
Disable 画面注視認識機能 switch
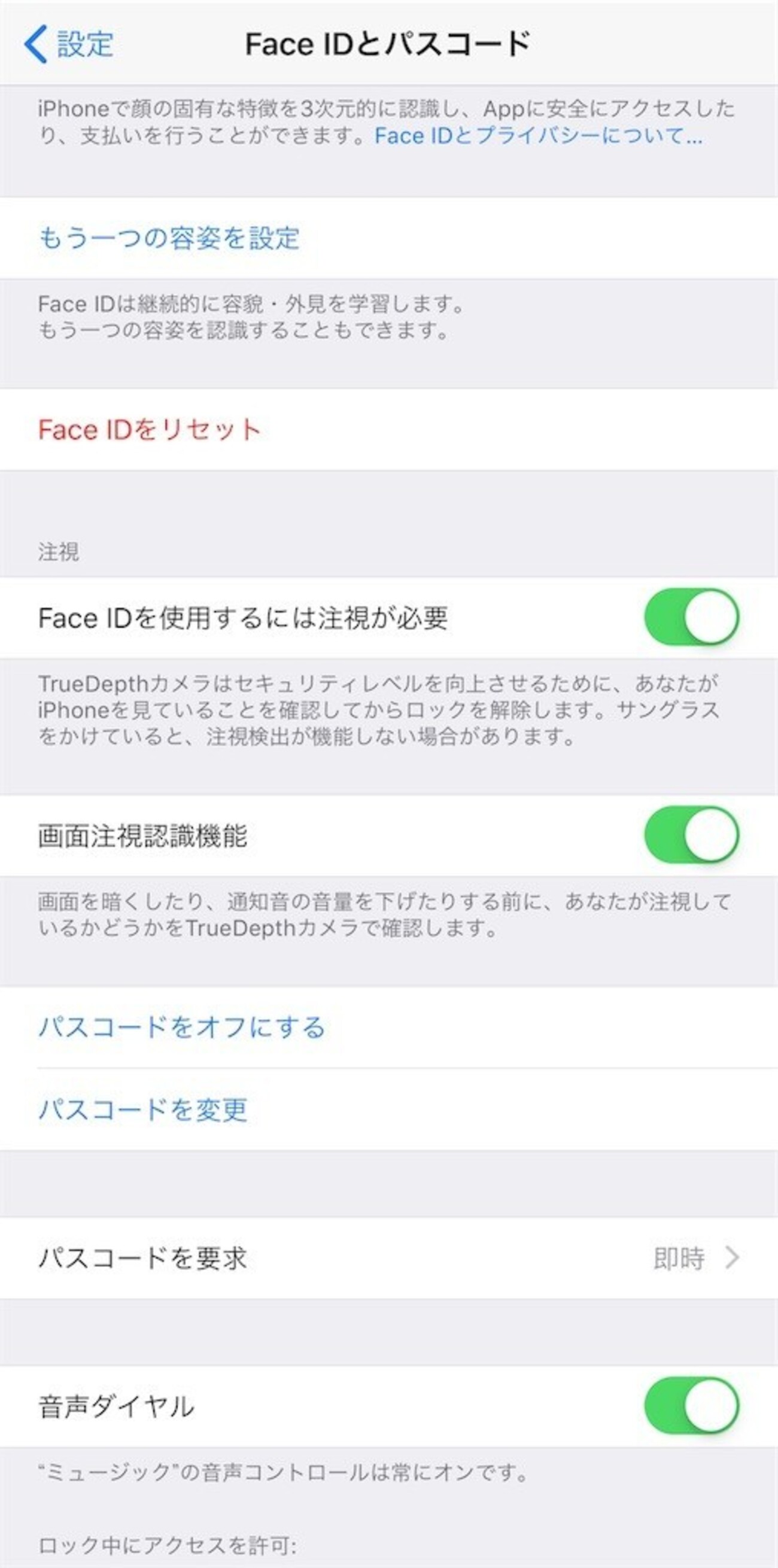(691, 835)
